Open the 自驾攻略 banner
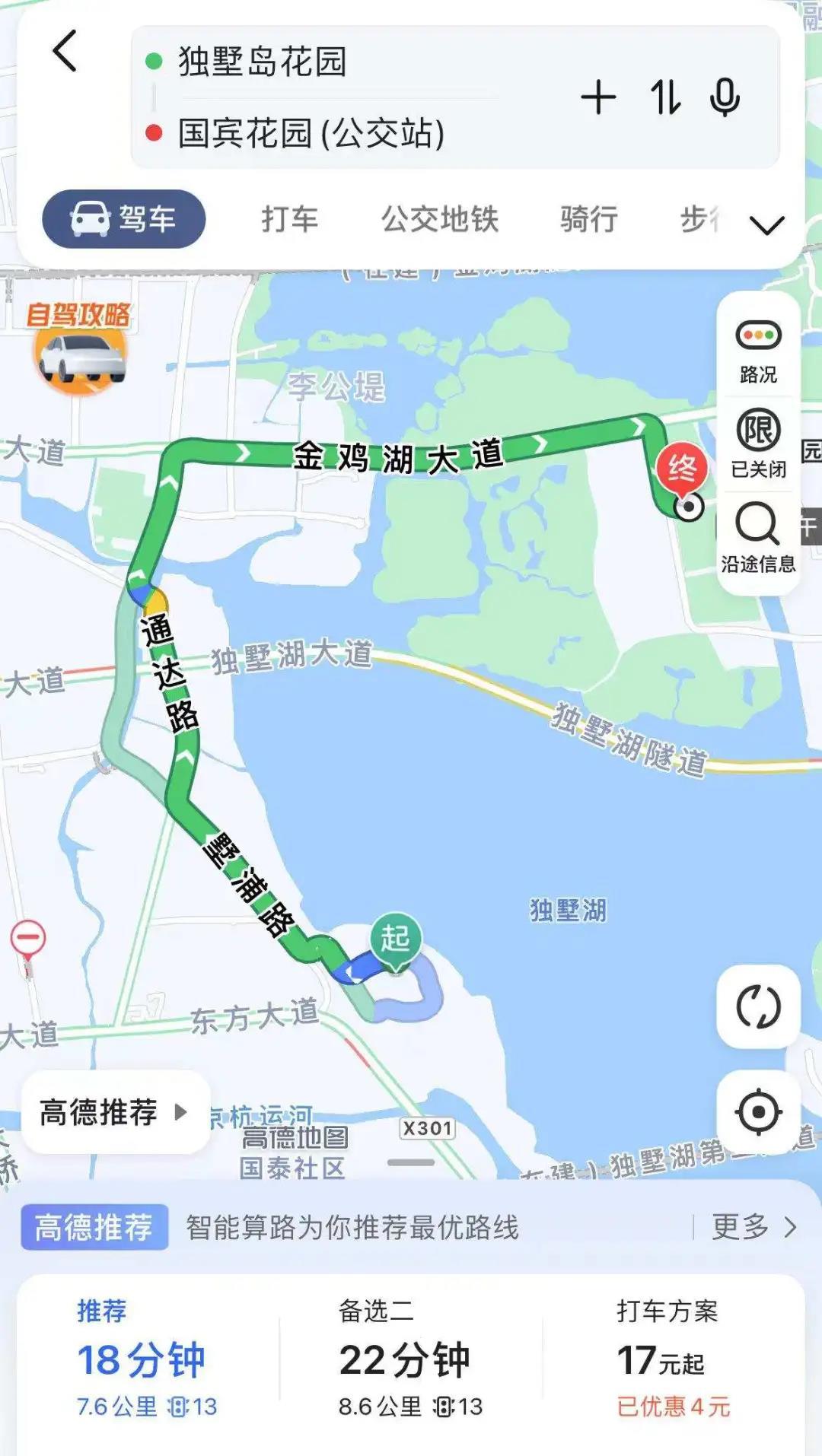The width and height of the screenshot is (822, 1456). pyautogui.click(x=79, y=346)
